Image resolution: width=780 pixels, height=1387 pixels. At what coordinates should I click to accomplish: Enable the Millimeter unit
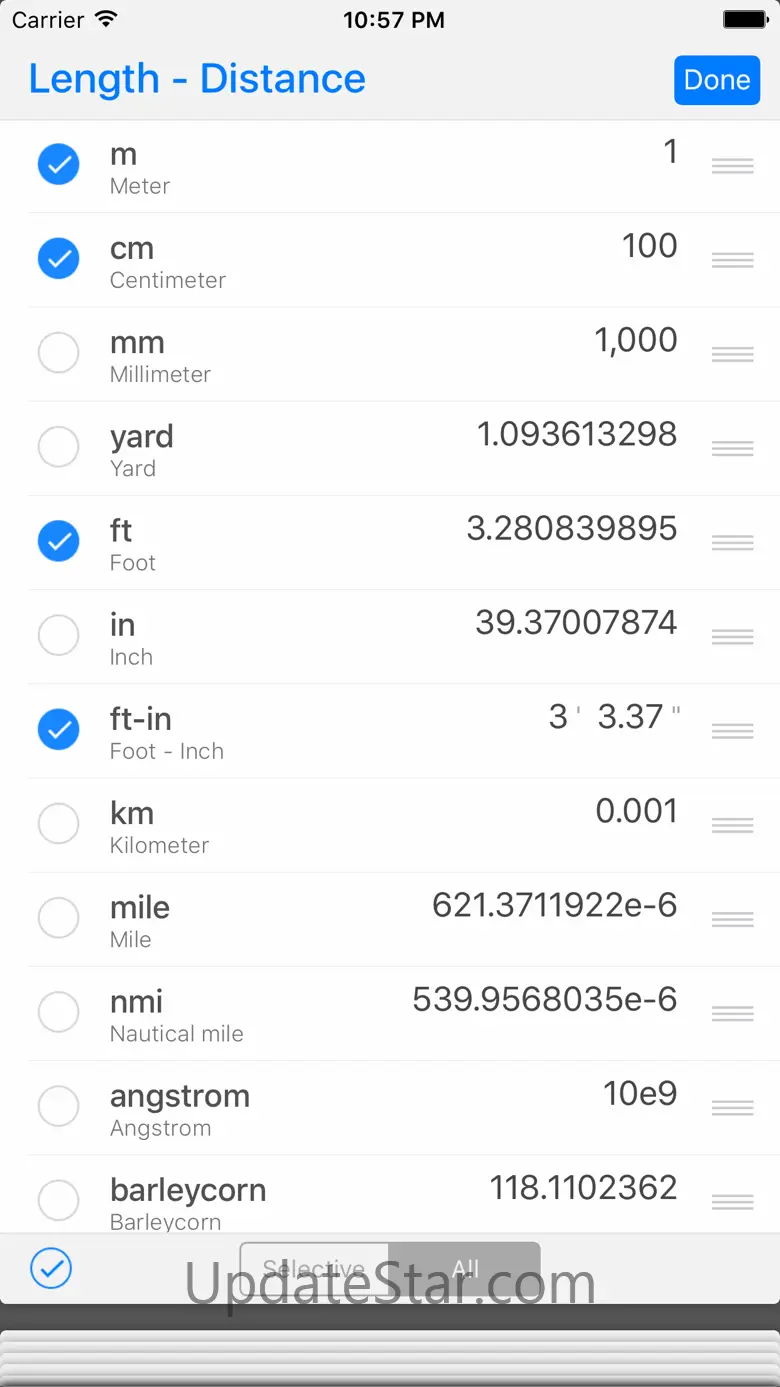pyautogui.click(x=59, y=353)
